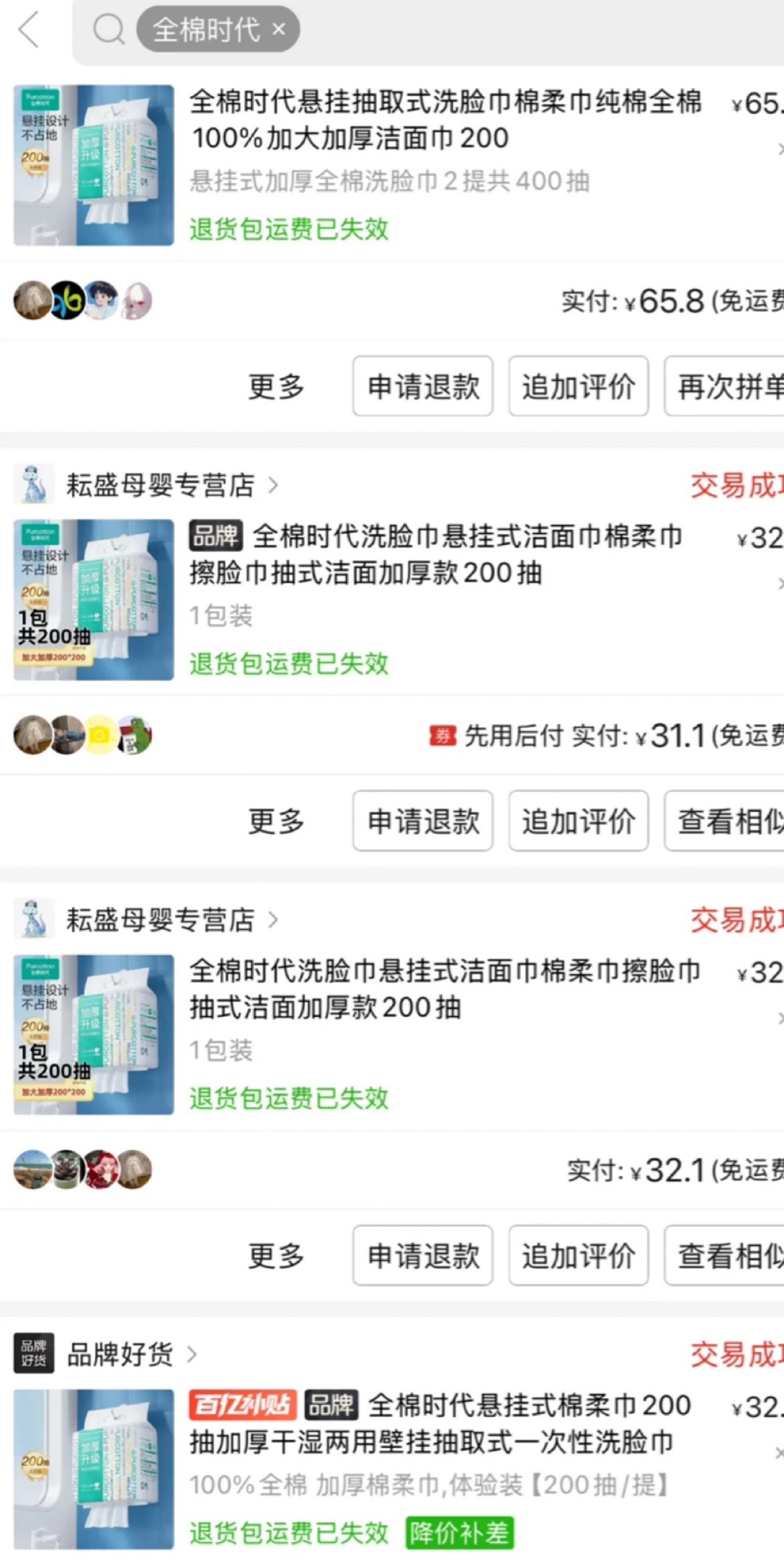
Task: Tap 更多 on the ¥65.8 order
Action: point(276,386)
